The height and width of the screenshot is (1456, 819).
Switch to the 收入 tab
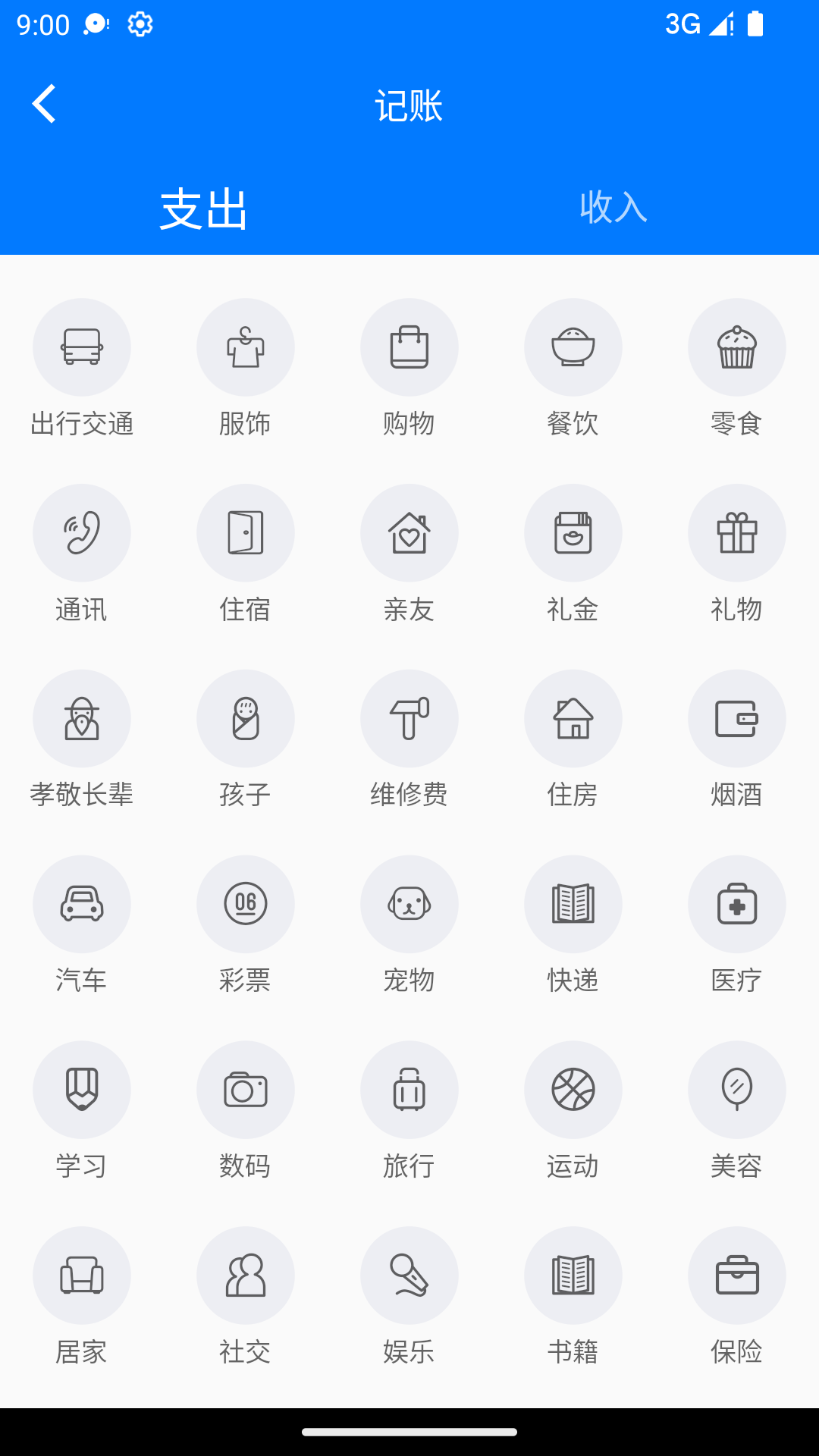(613, 206)
